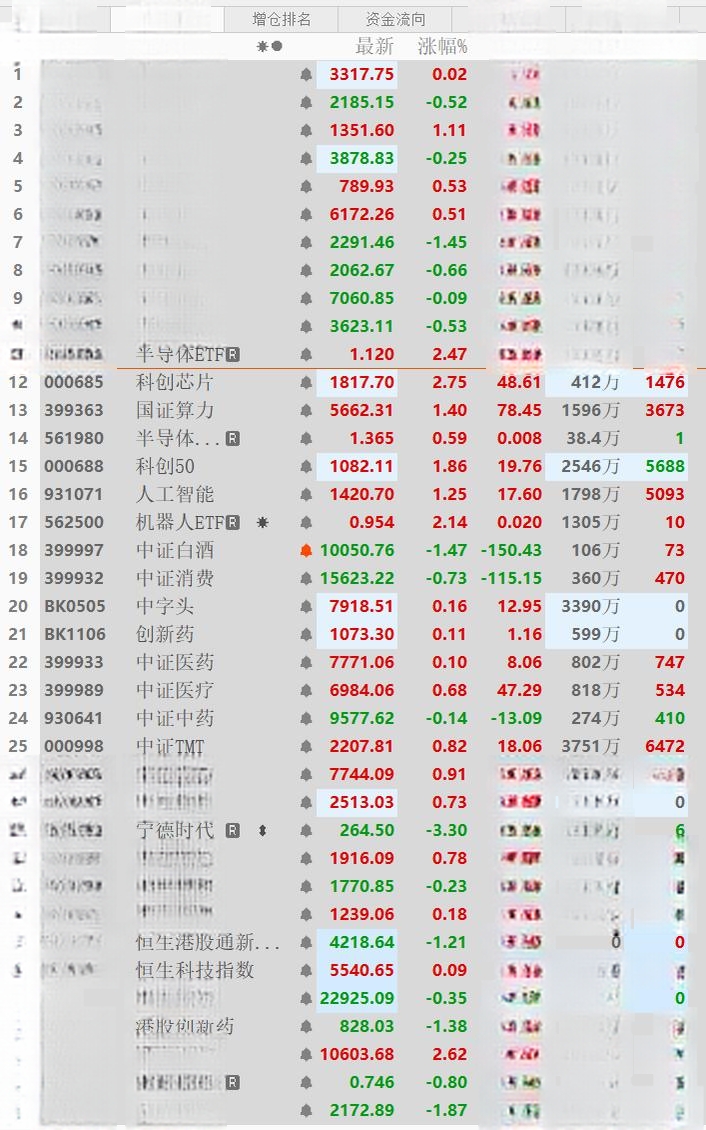The height and width of the screenshot is (1130, 706).
Task: Open the 恒生科技指数 row
Action: (195, 970)
